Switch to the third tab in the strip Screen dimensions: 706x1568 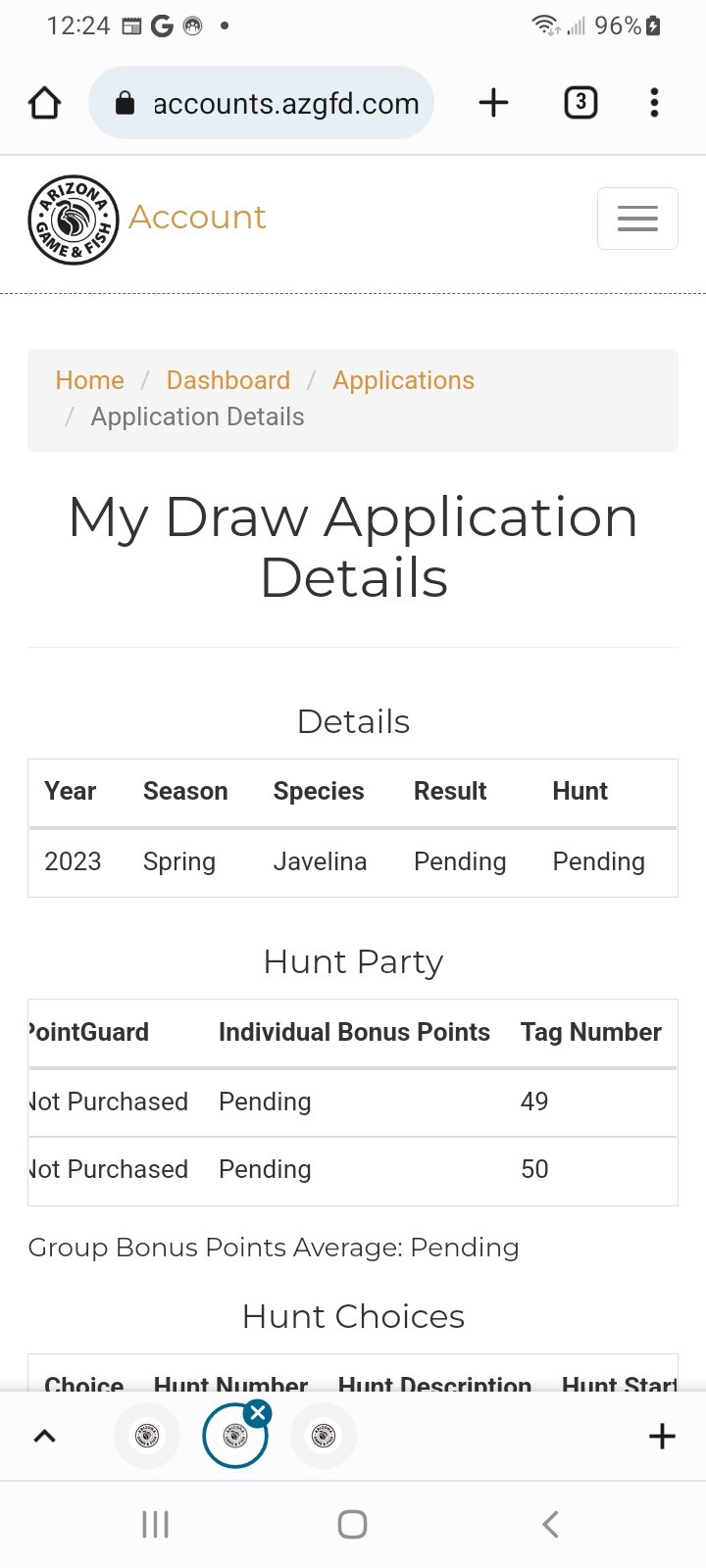(x=324, y=1437)
